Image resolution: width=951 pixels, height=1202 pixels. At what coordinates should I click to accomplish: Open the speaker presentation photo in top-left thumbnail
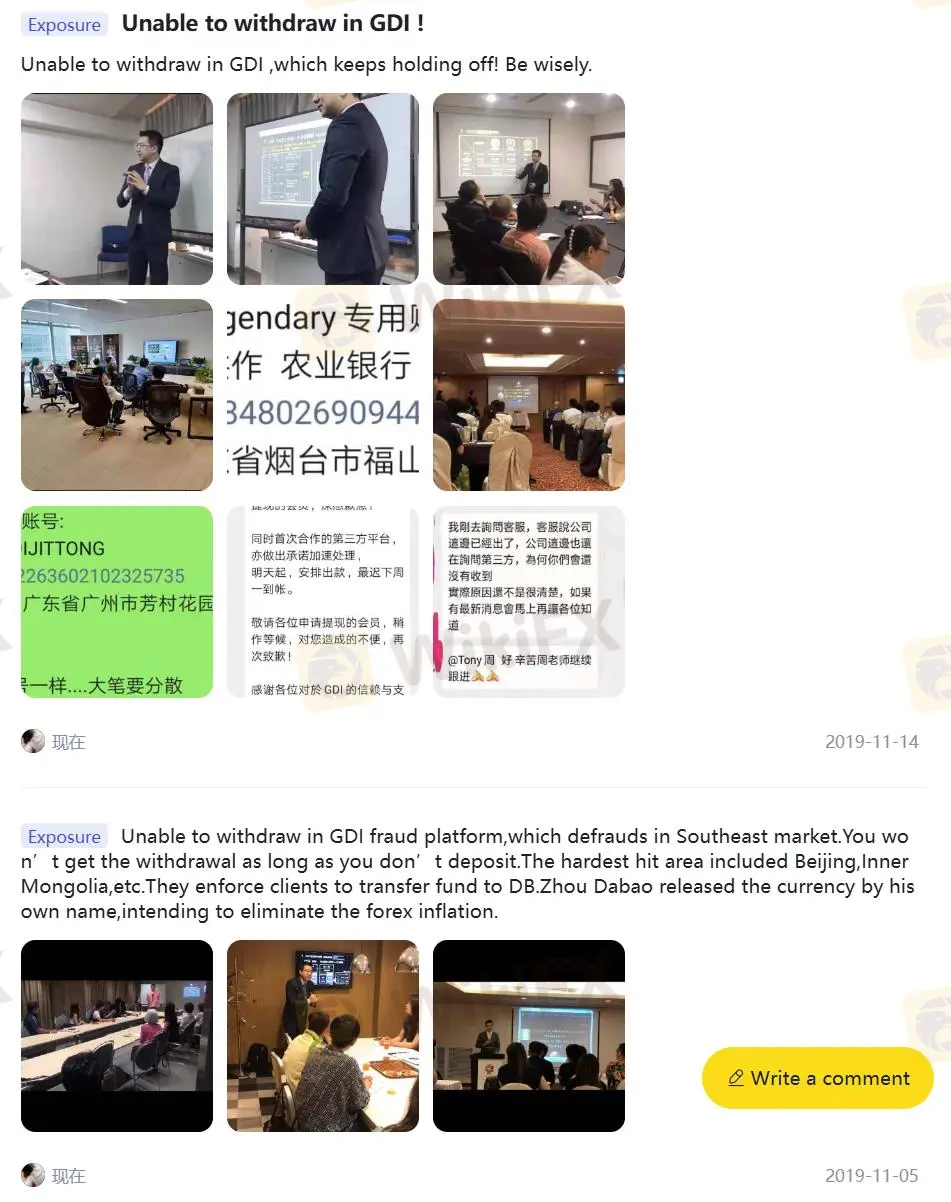(x=116, y=189)
